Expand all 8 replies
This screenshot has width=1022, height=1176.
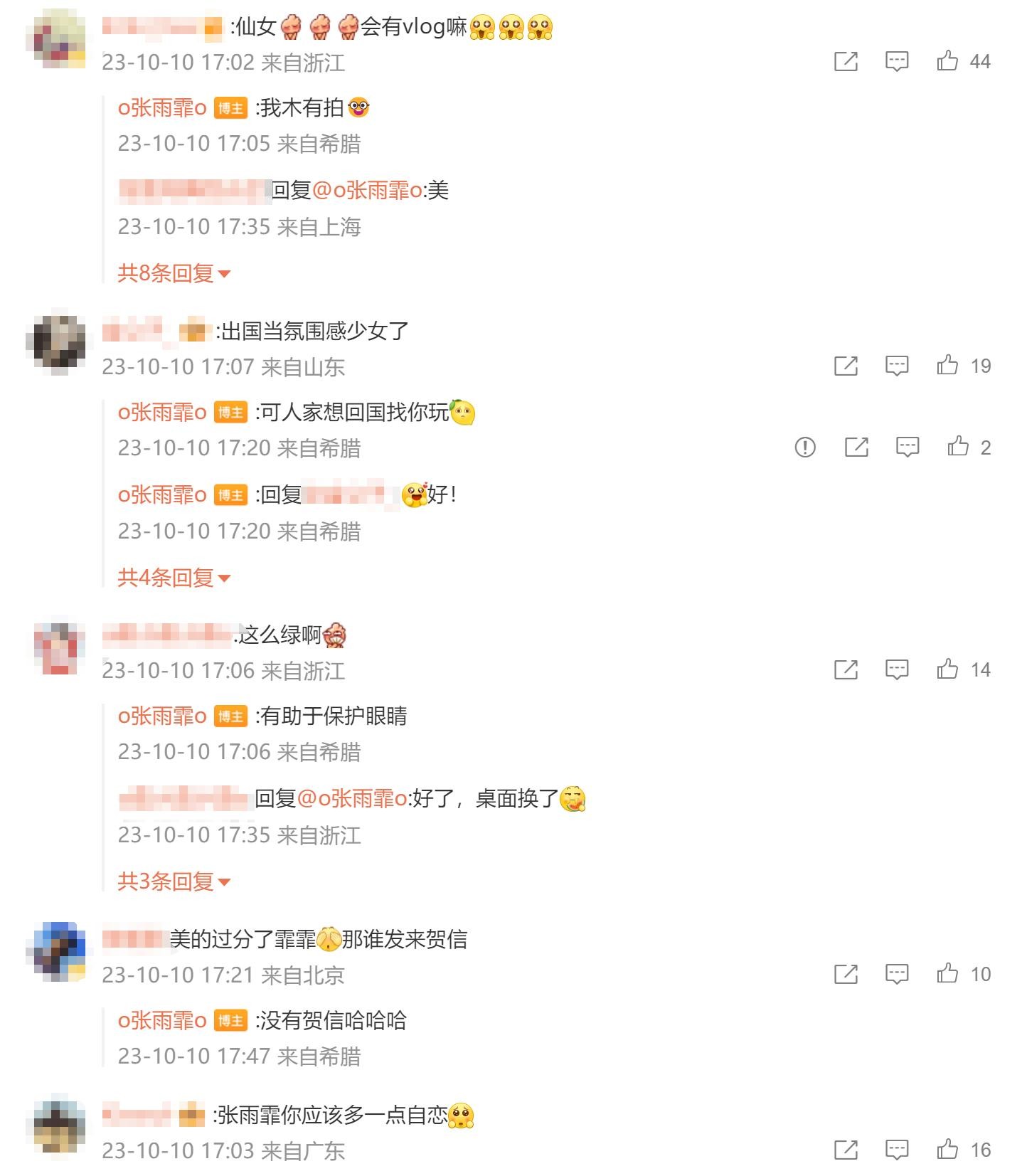(x=173, y=273)
